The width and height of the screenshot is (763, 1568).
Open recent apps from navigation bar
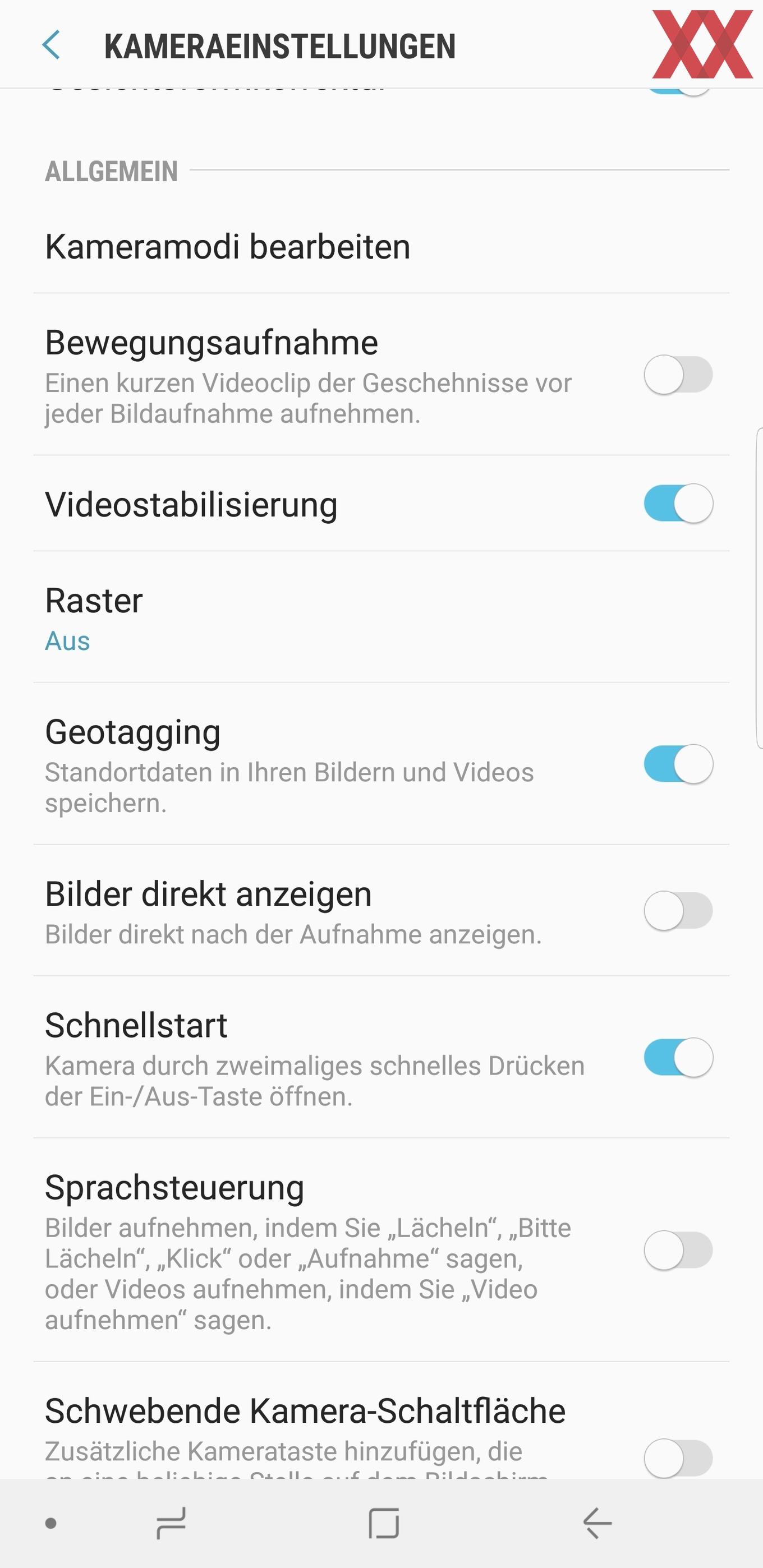tap(171, 1523)
